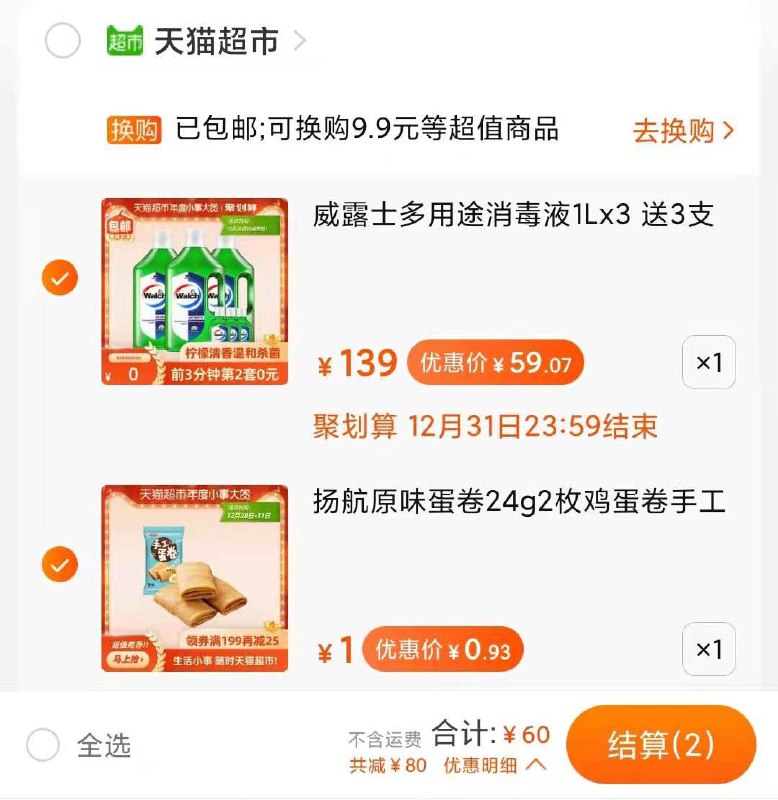778x800 pixels.
Task: Tap the 结算(2) checkout button
Action: [661, 746]
